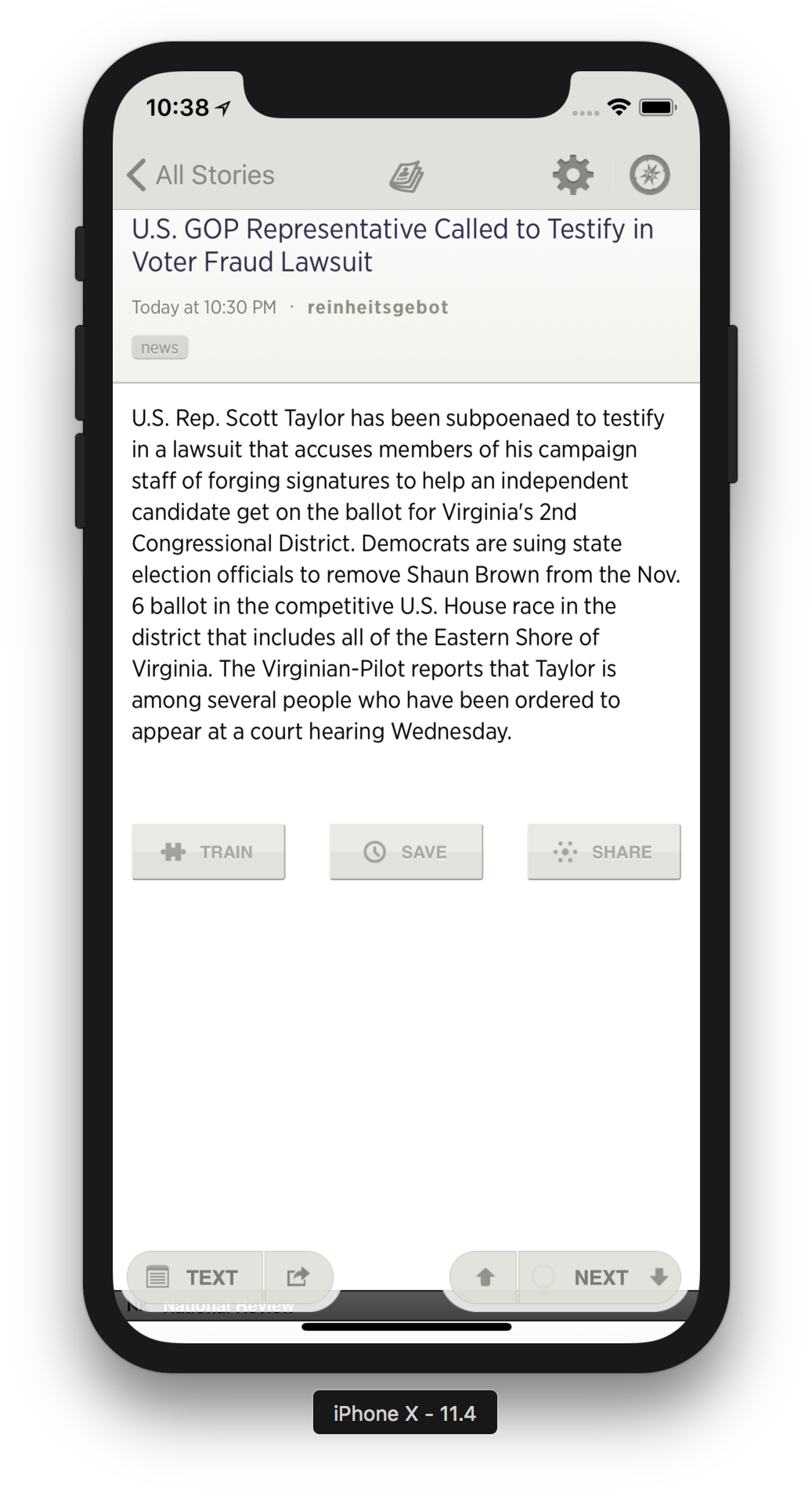Go to previous story with up arrow
812x1489 pixels.
click(485, 1278)
